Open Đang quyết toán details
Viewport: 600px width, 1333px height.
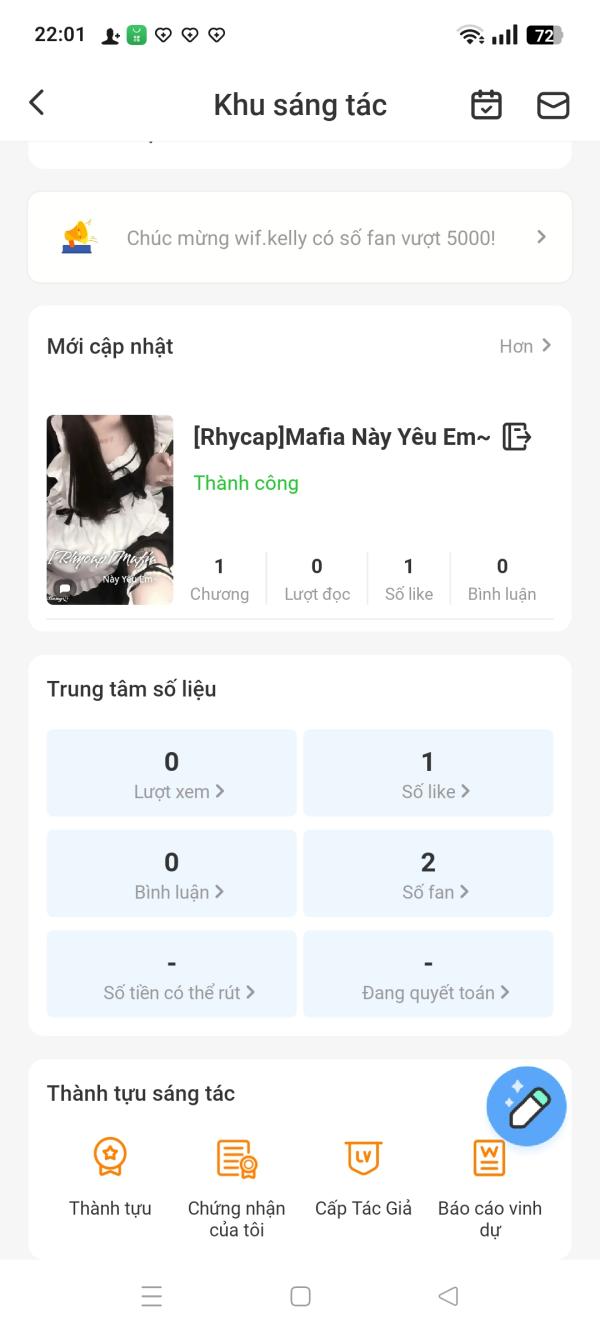click(x=428, y=974)
